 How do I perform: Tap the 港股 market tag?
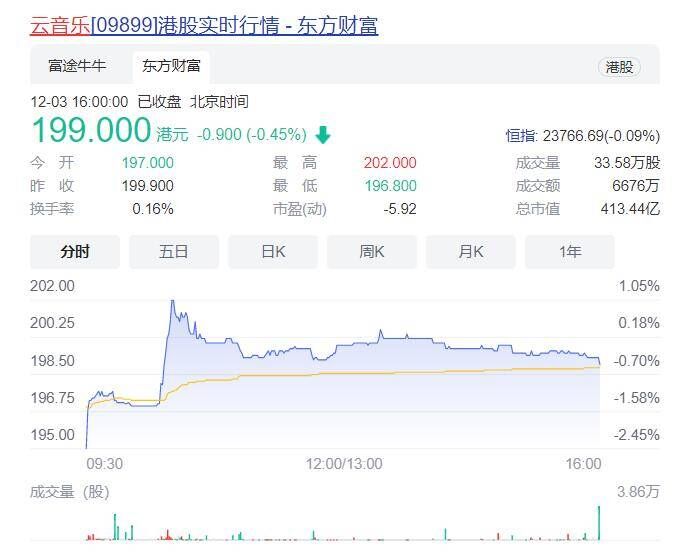pos(620,67)
